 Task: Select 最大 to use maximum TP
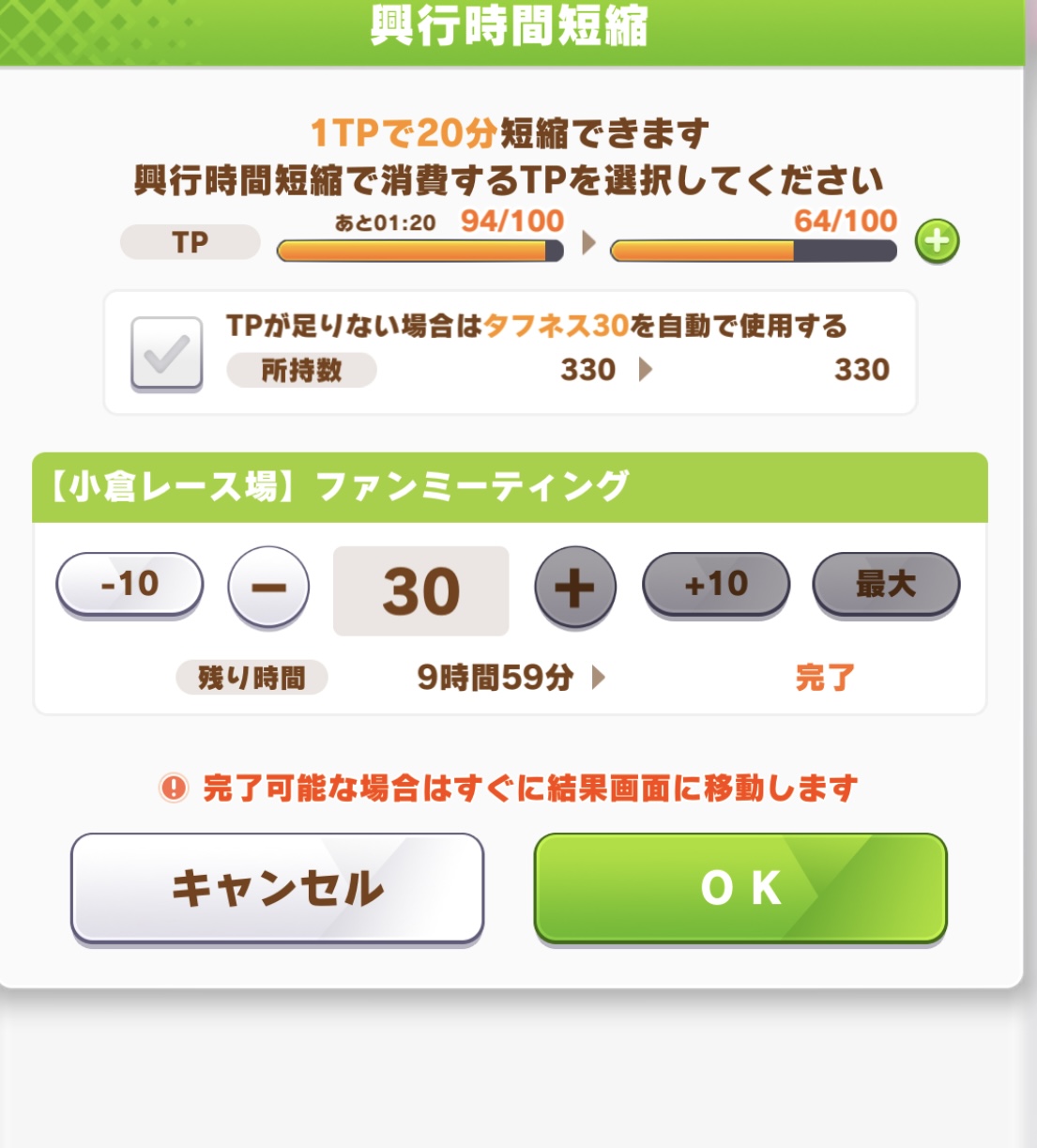(x=886, y=585)
